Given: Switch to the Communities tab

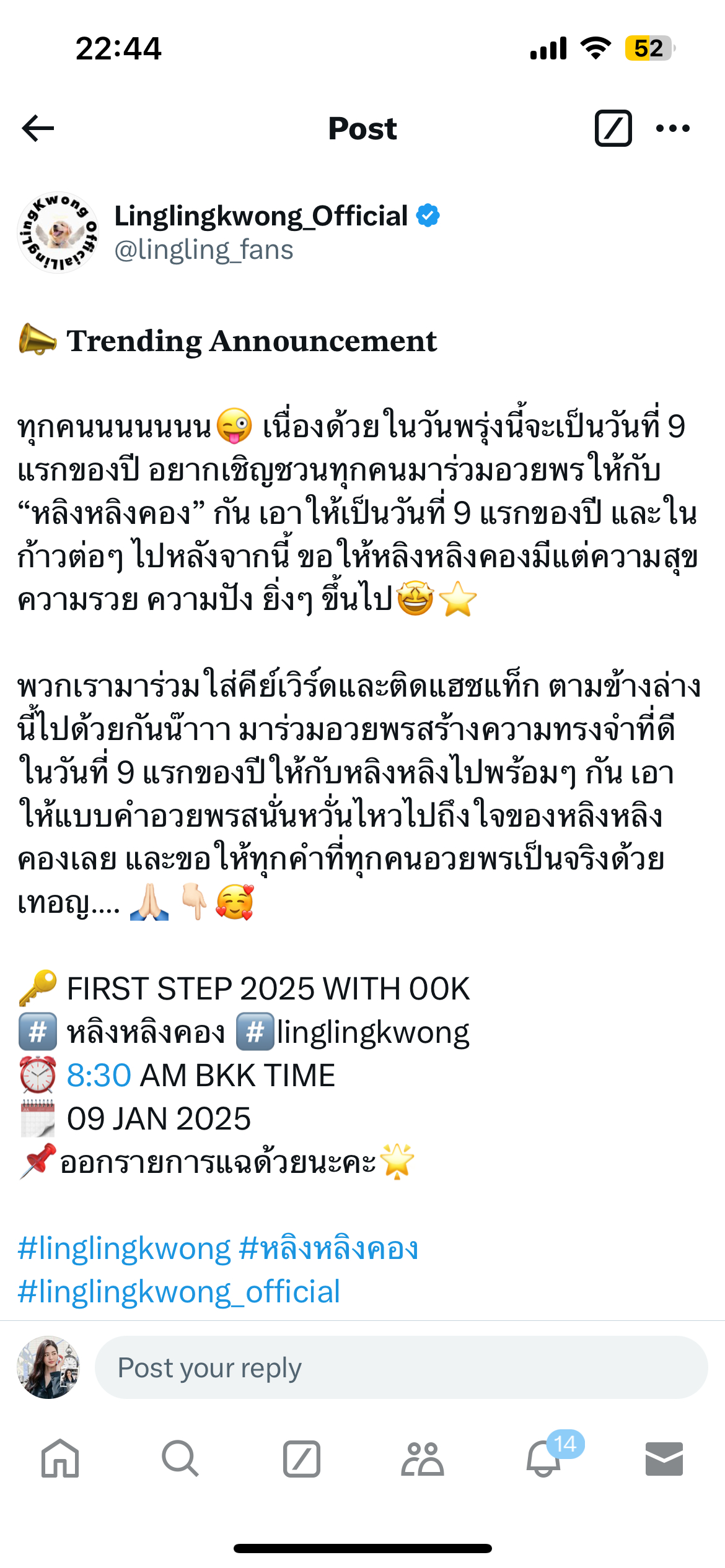Looking at the screenshot, I should (x=423, y=1459).
